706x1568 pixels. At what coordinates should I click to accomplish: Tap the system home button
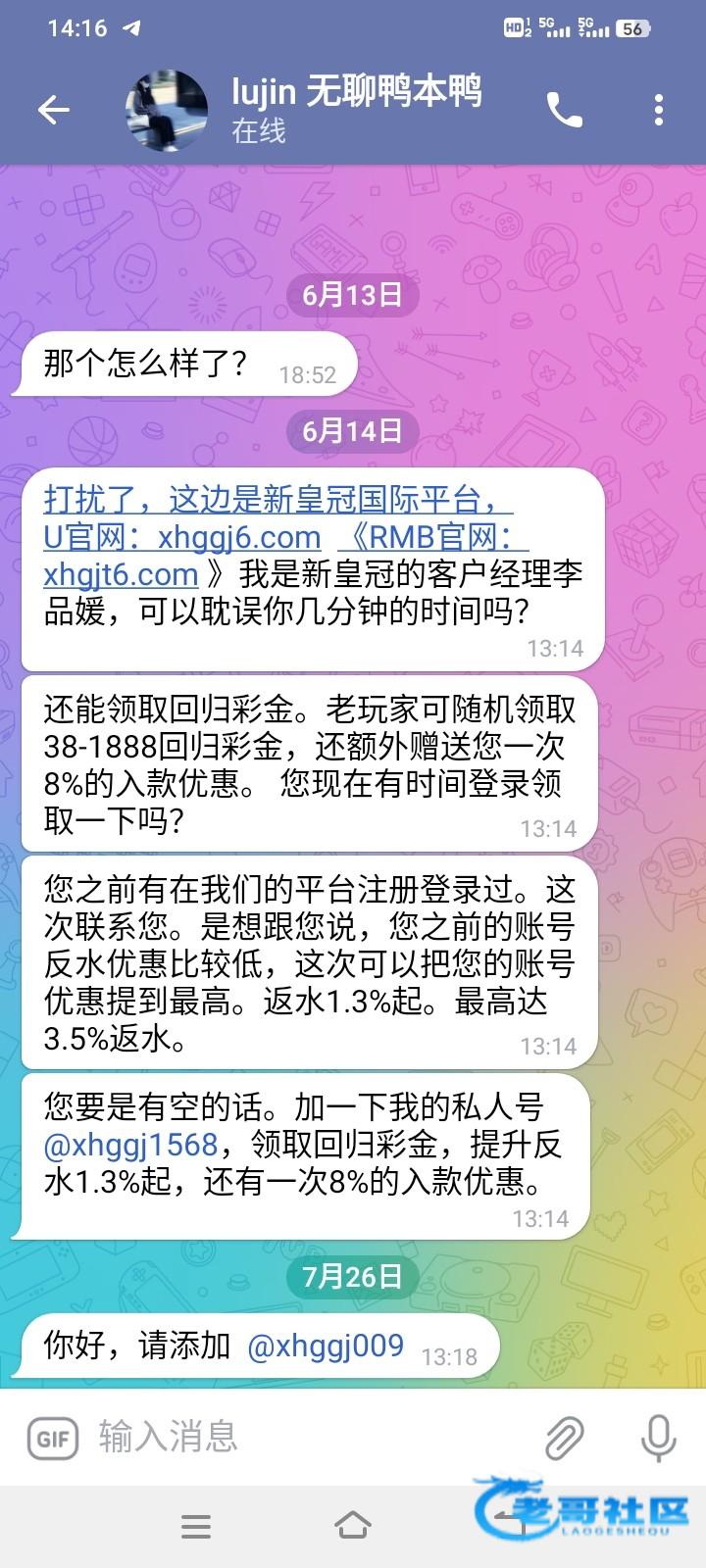[x=353, y=1525]
